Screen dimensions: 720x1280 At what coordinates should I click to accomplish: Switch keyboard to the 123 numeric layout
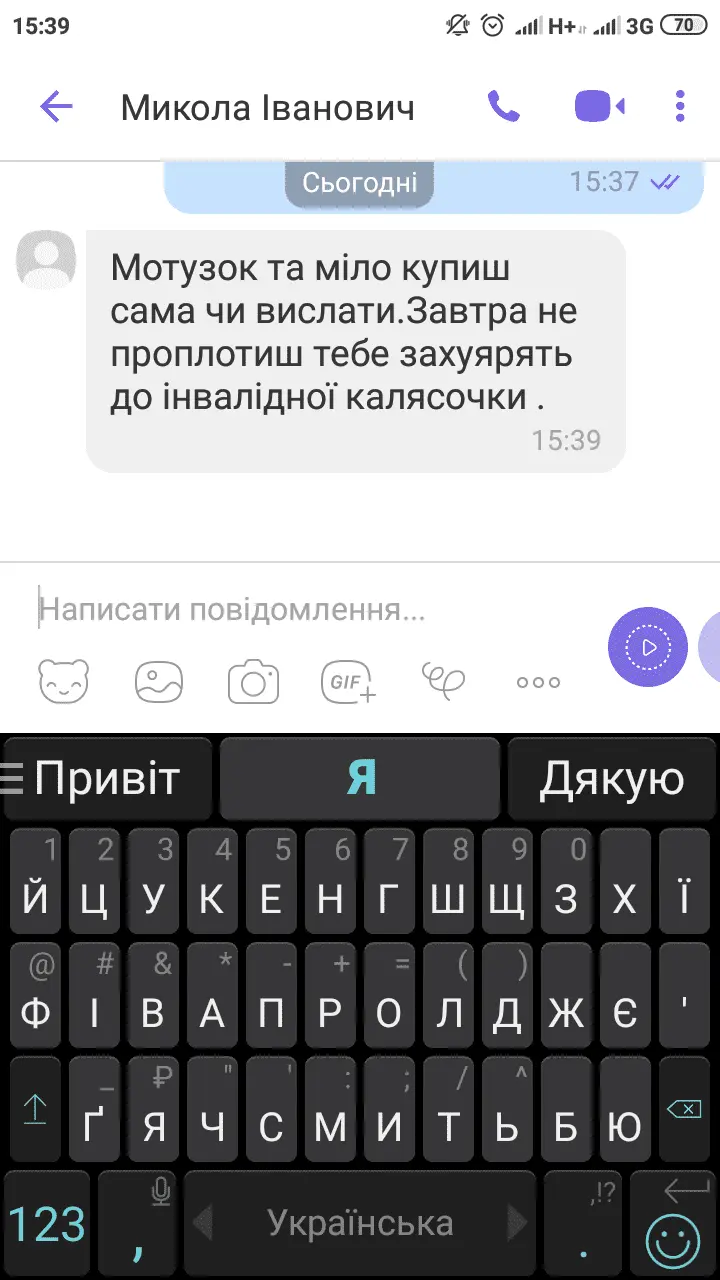47,1223
